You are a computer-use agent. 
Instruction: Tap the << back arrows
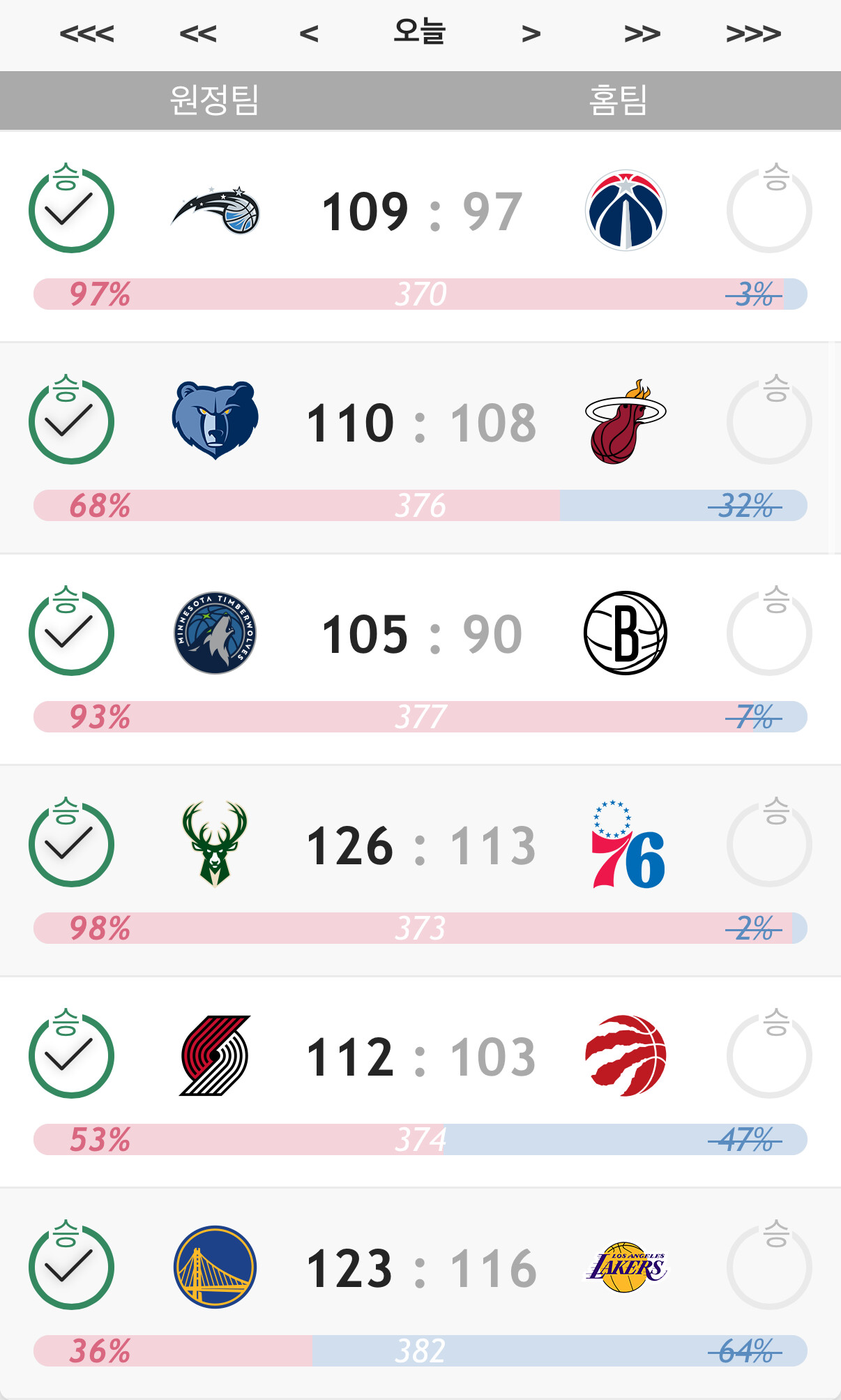click(x=198, y=33)
